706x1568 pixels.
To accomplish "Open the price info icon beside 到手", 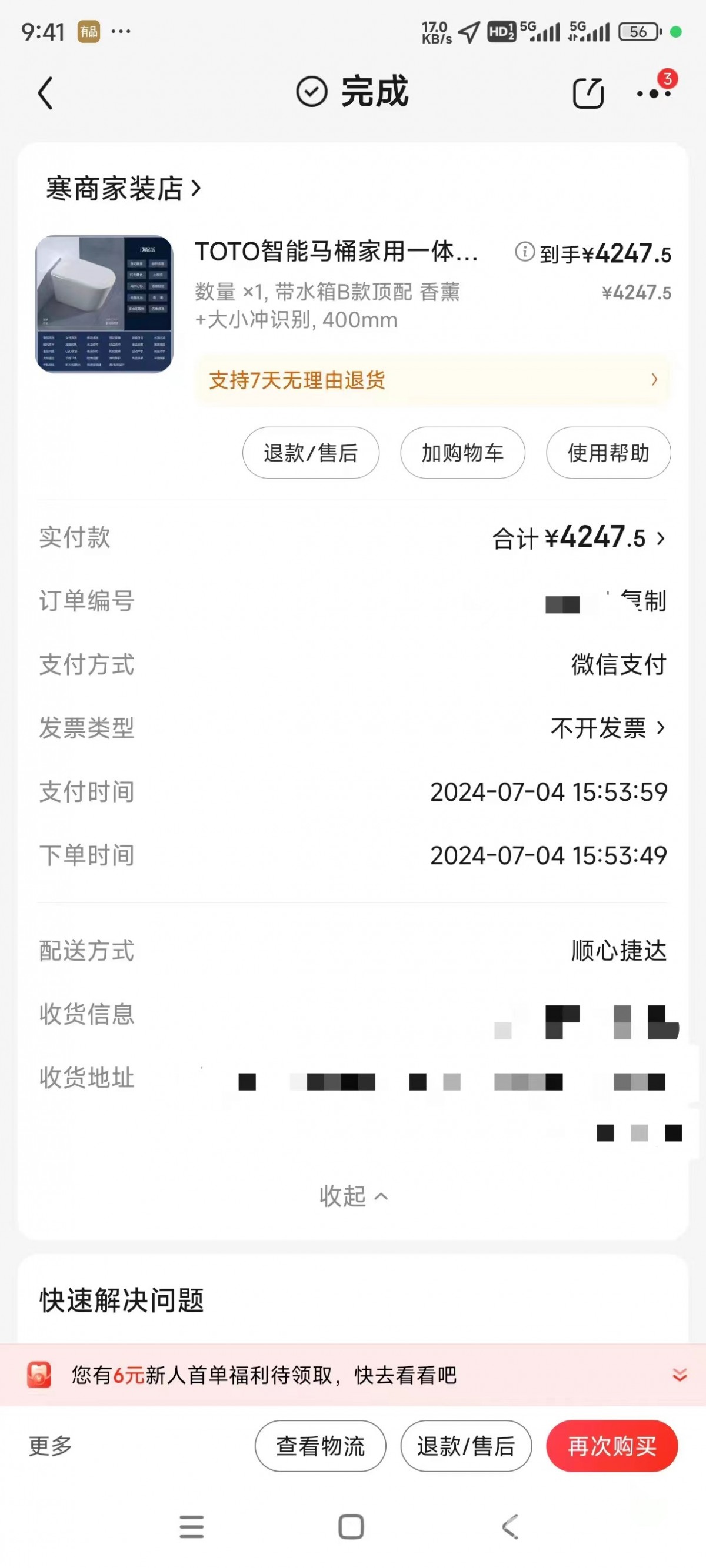I will (524, 251).
